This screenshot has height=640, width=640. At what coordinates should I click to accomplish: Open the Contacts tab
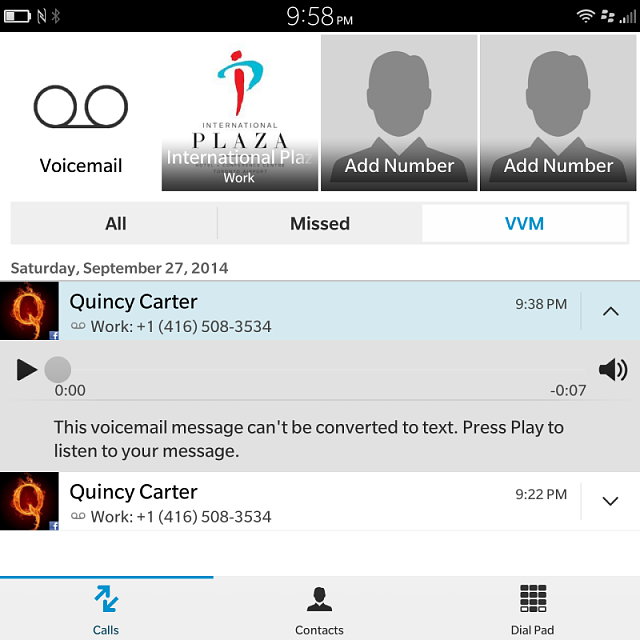click(x=319, y=608)
